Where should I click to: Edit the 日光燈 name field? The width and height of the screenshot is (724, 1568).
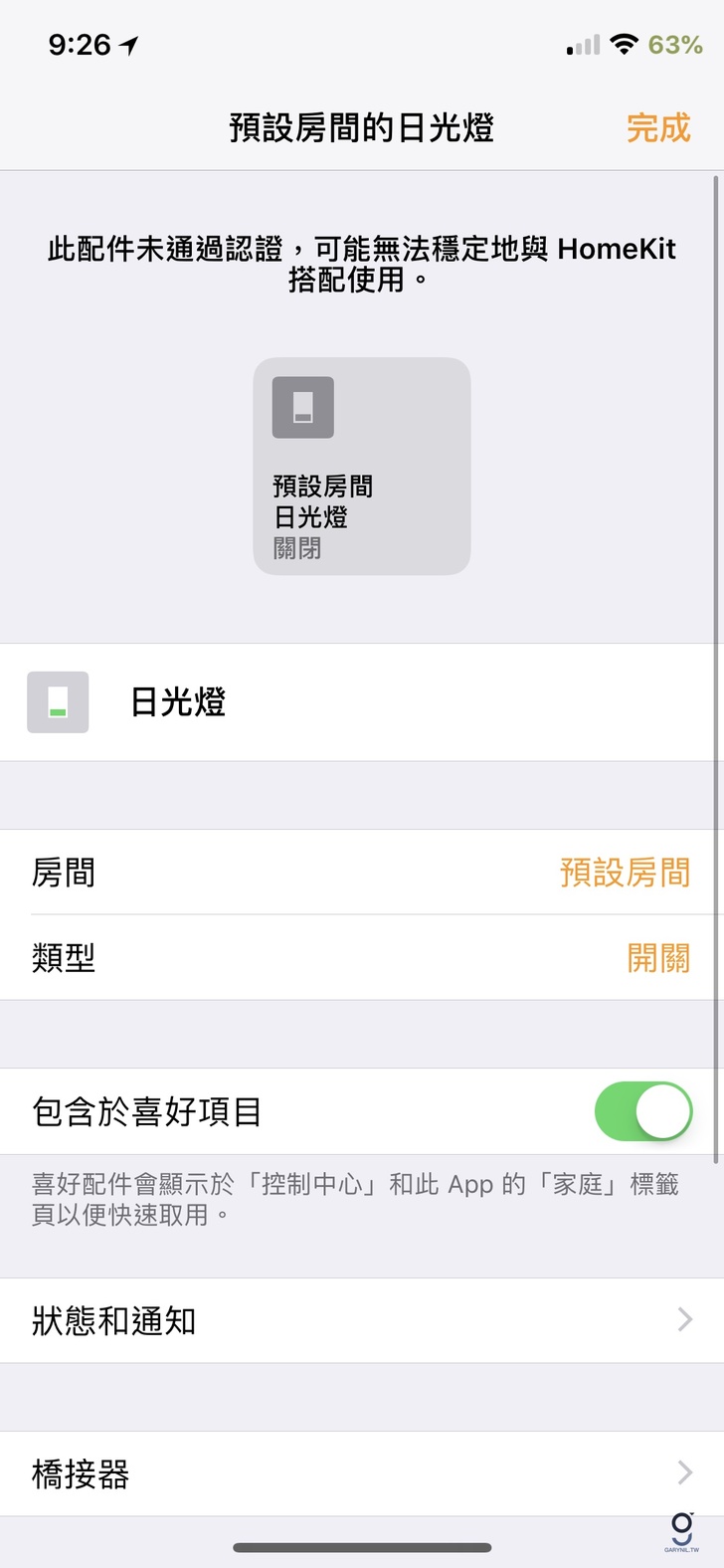click(x=398, y=702)
